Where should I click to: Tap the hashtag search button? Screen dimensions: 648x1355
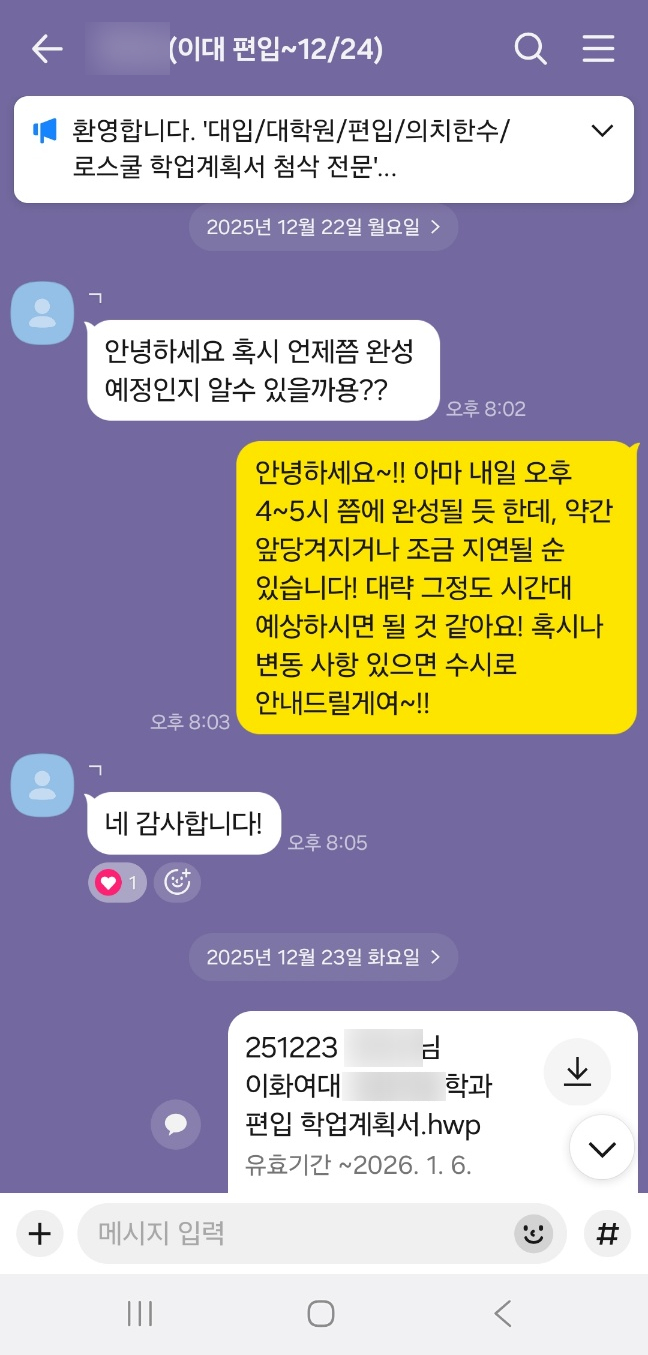pyautogui.click(x=606, y=1233)
